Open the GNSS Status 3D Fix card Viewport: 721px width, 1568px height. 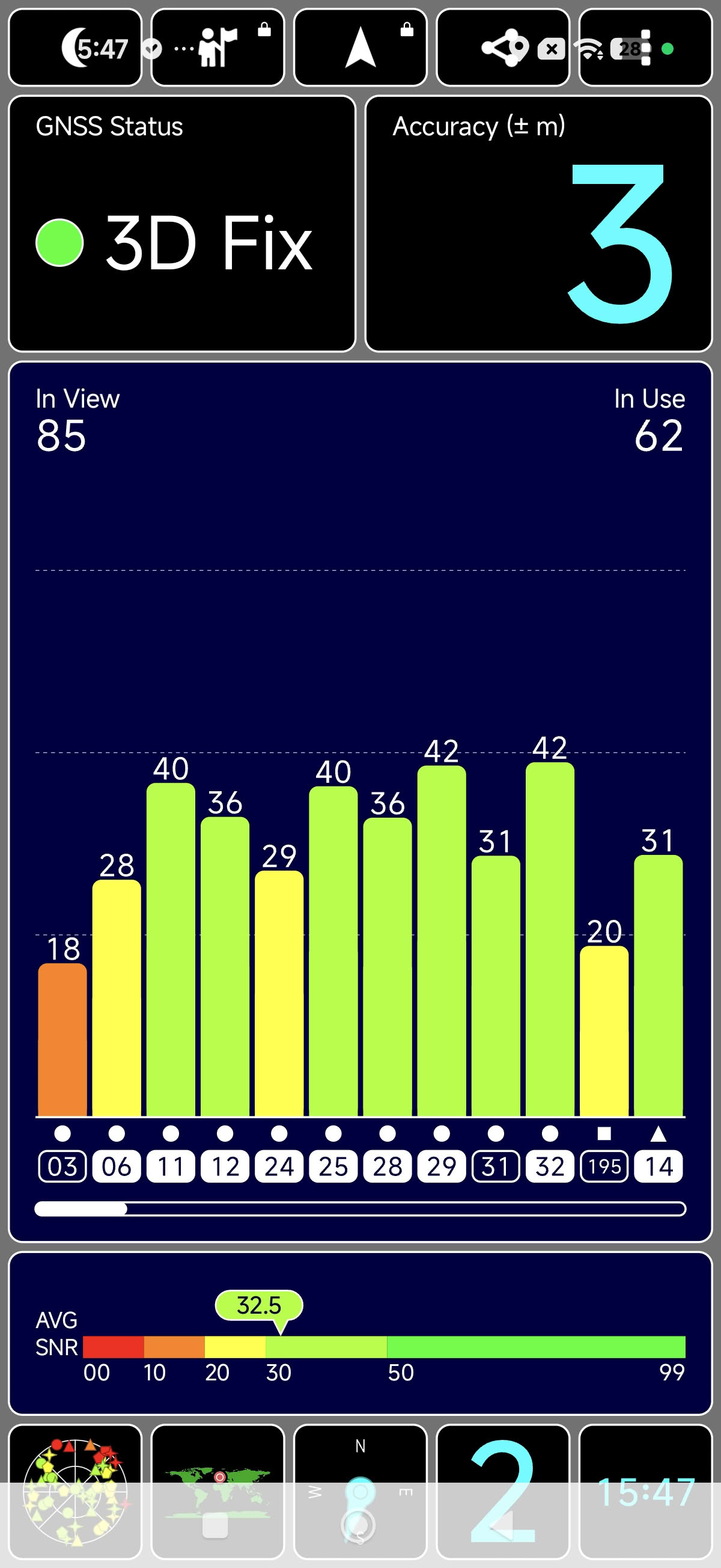pos(182,224)
